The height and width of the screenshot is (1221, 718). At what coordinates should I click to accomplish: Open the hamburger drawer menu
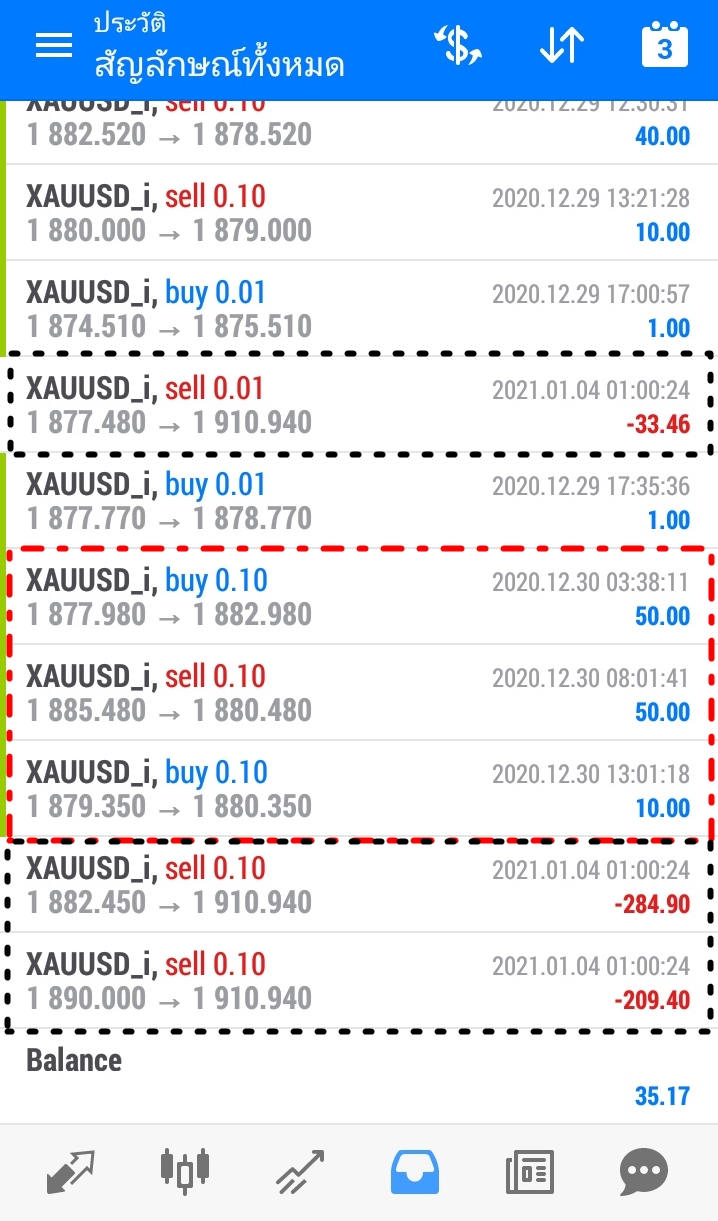point(54,46)
